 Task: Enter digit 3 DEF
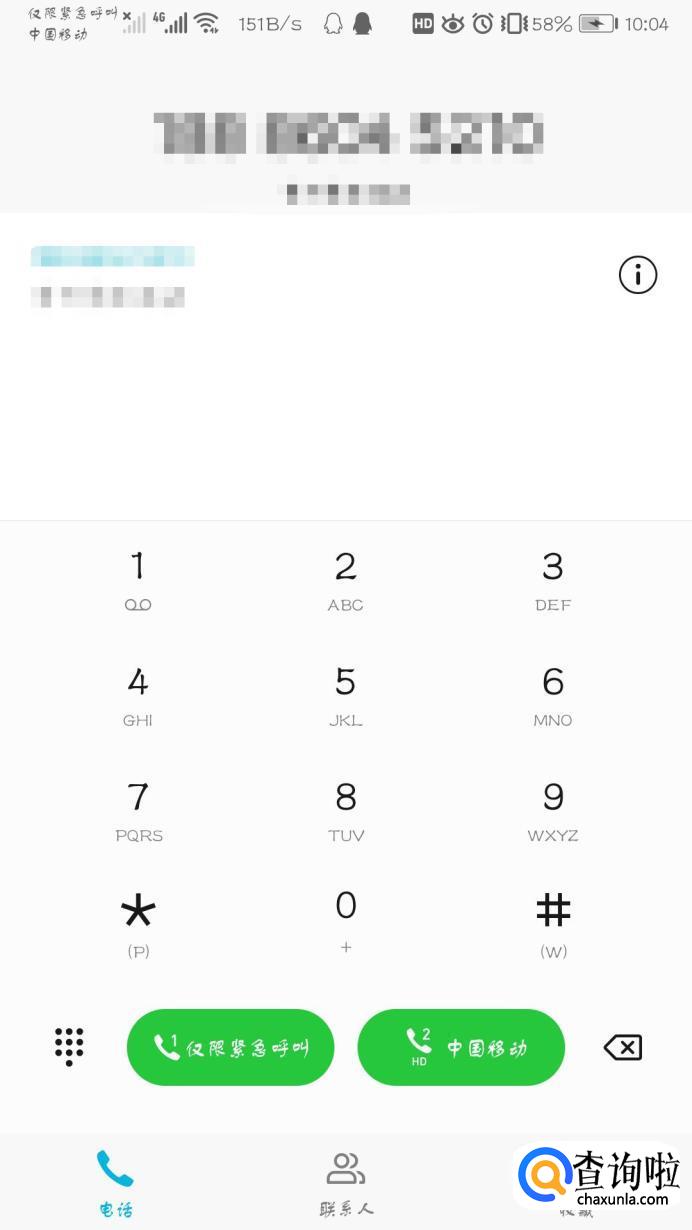pos(553,581)
